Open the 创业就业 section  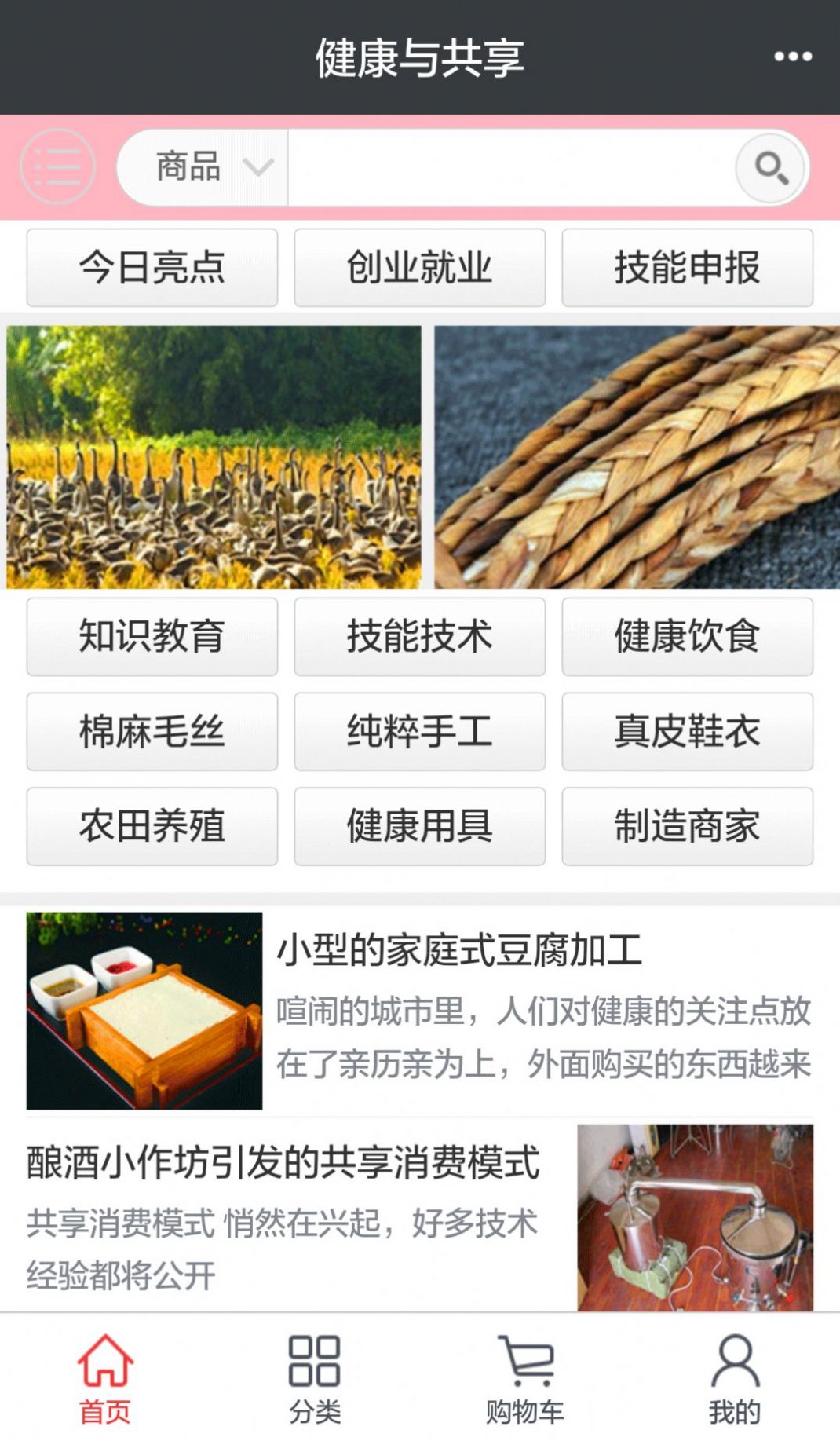point(419,266)
